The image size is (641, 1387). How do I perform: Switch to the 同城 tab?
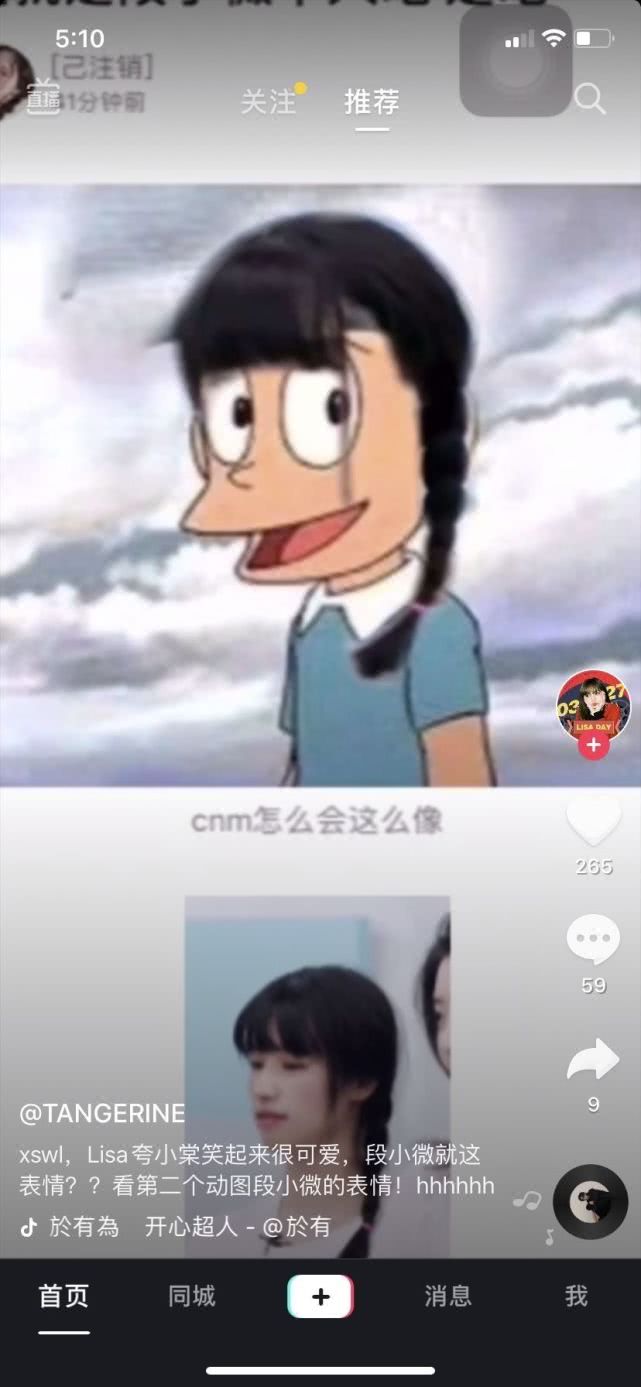(x=192, y=1296)
